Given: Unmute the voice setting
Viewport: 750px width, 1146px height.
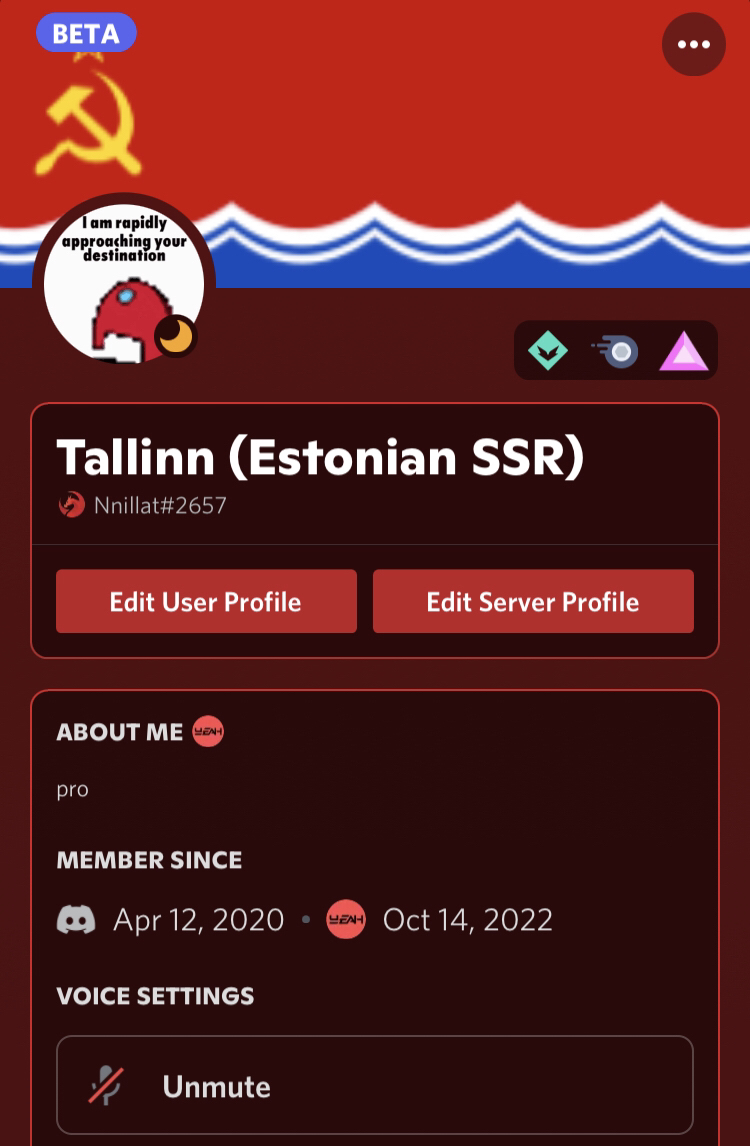Looking at the screenshot, I should 375,1086.
